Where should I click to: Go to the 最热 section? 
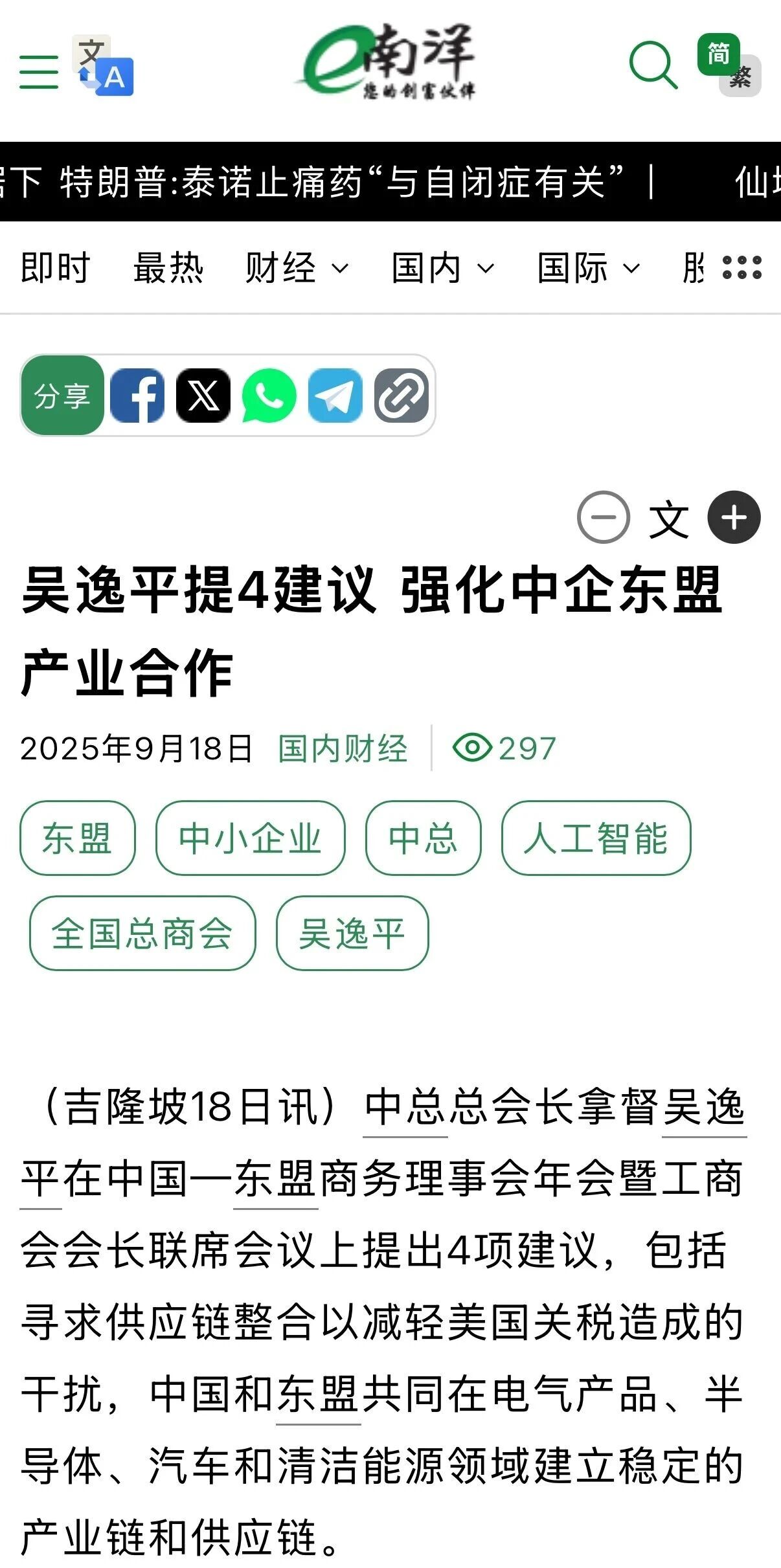(168, 268)
